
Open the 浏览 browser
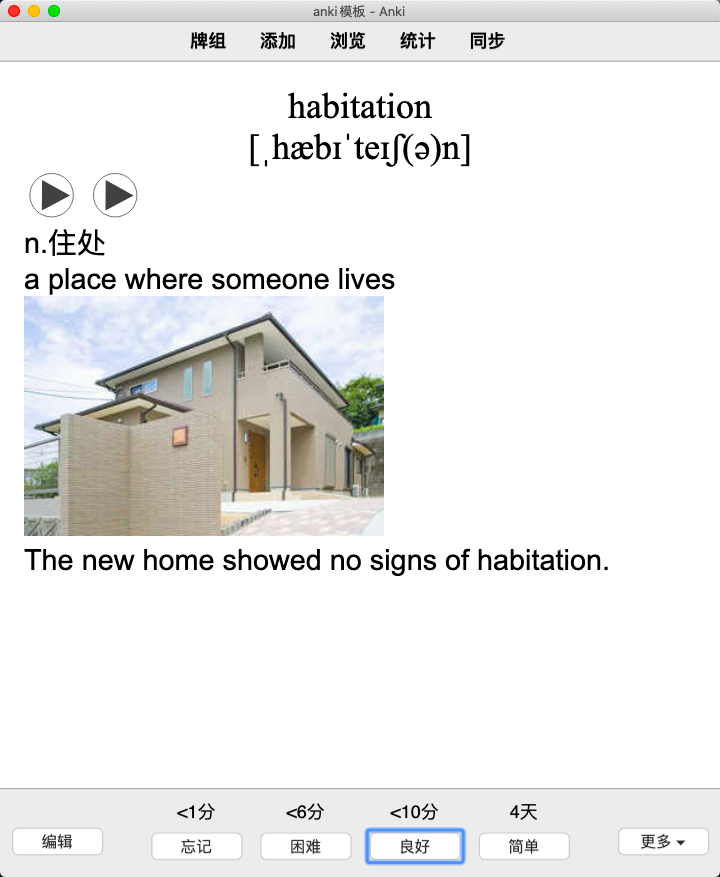tap(348, 41)
